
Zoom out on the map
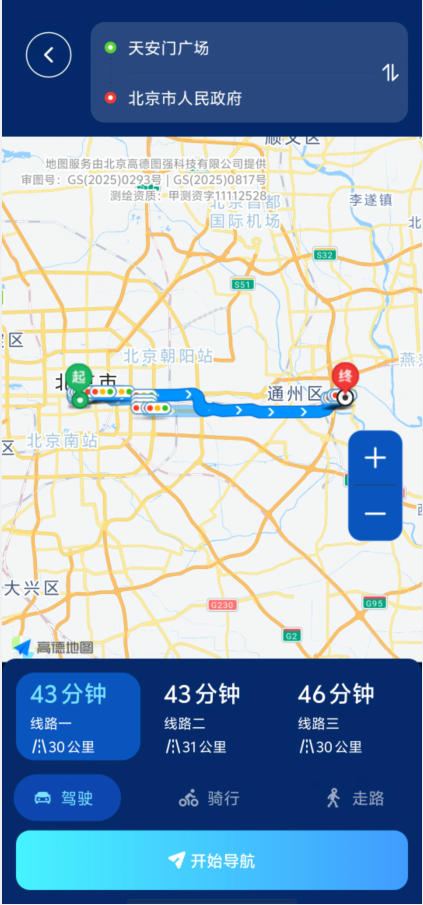(x=375, y=513)
